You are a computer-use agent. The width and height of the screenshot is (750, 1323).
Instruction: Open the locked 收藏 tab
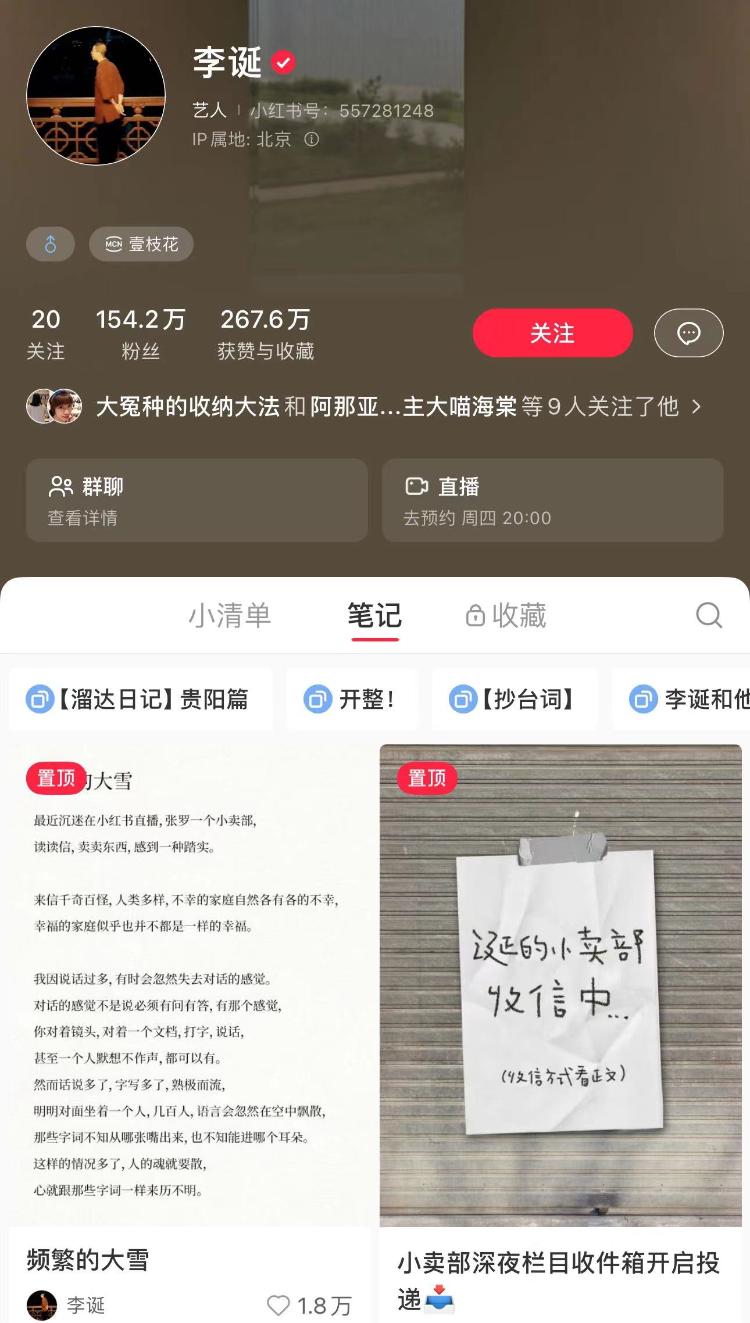pos(506,615)
